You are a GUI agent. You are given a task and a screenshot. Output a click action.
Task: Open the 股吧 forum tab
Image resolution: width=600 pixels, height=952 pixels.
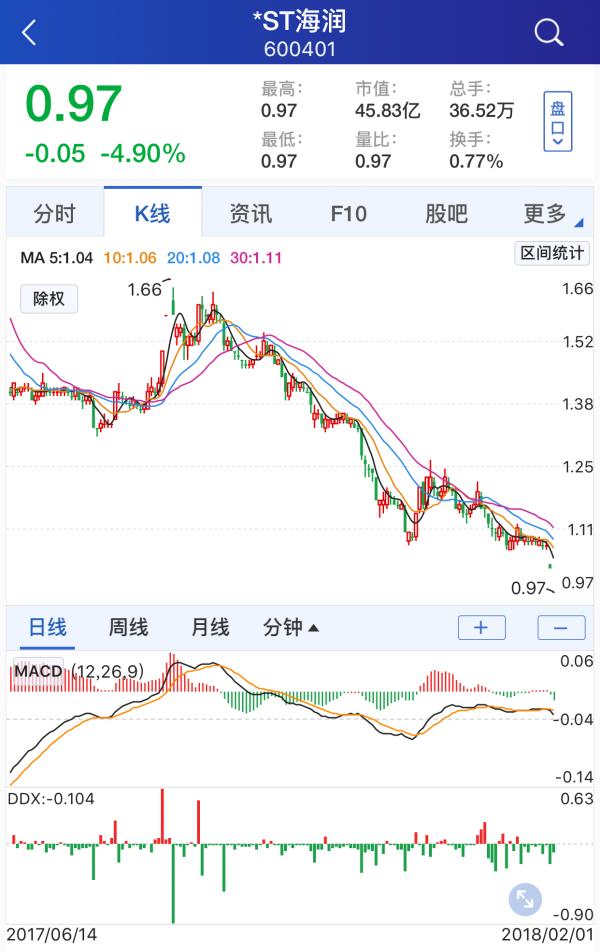446,213
